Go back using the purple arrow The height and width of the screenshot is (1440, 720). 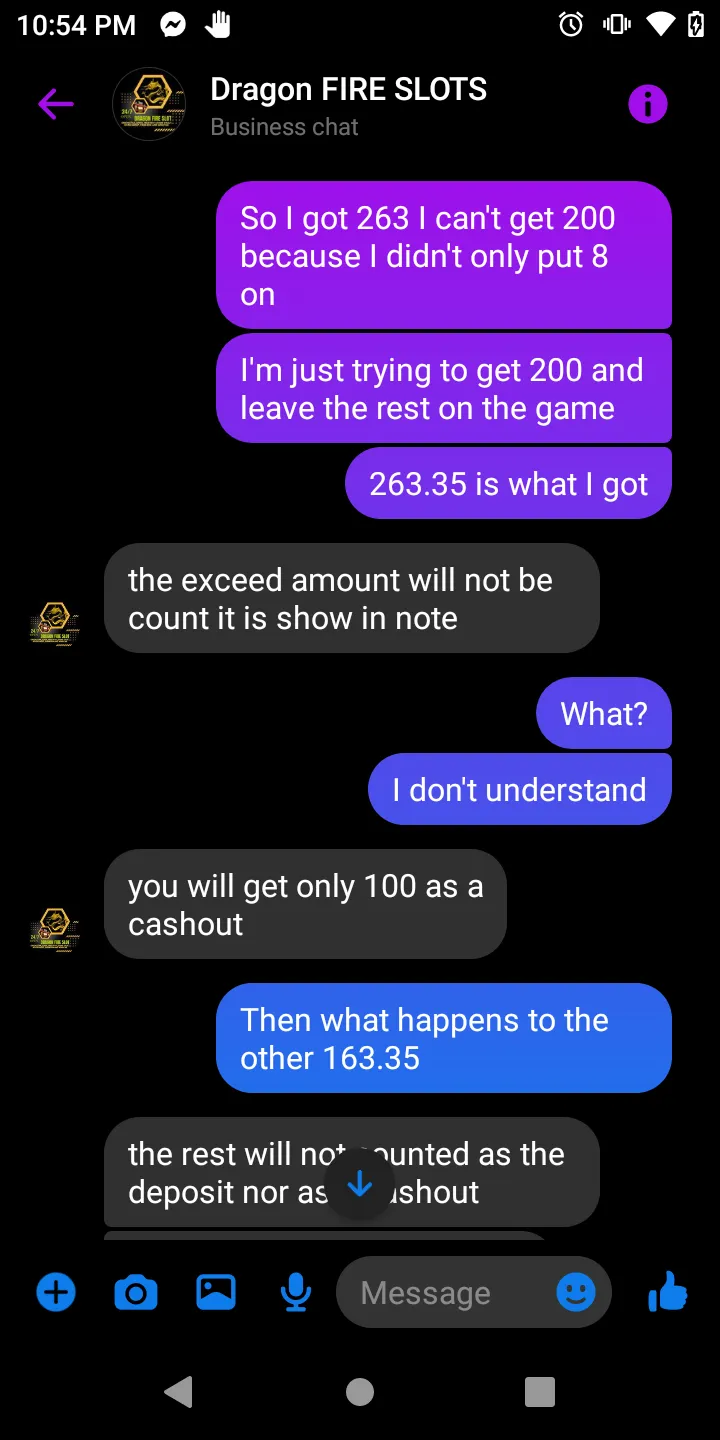click(x=56, y=104)
